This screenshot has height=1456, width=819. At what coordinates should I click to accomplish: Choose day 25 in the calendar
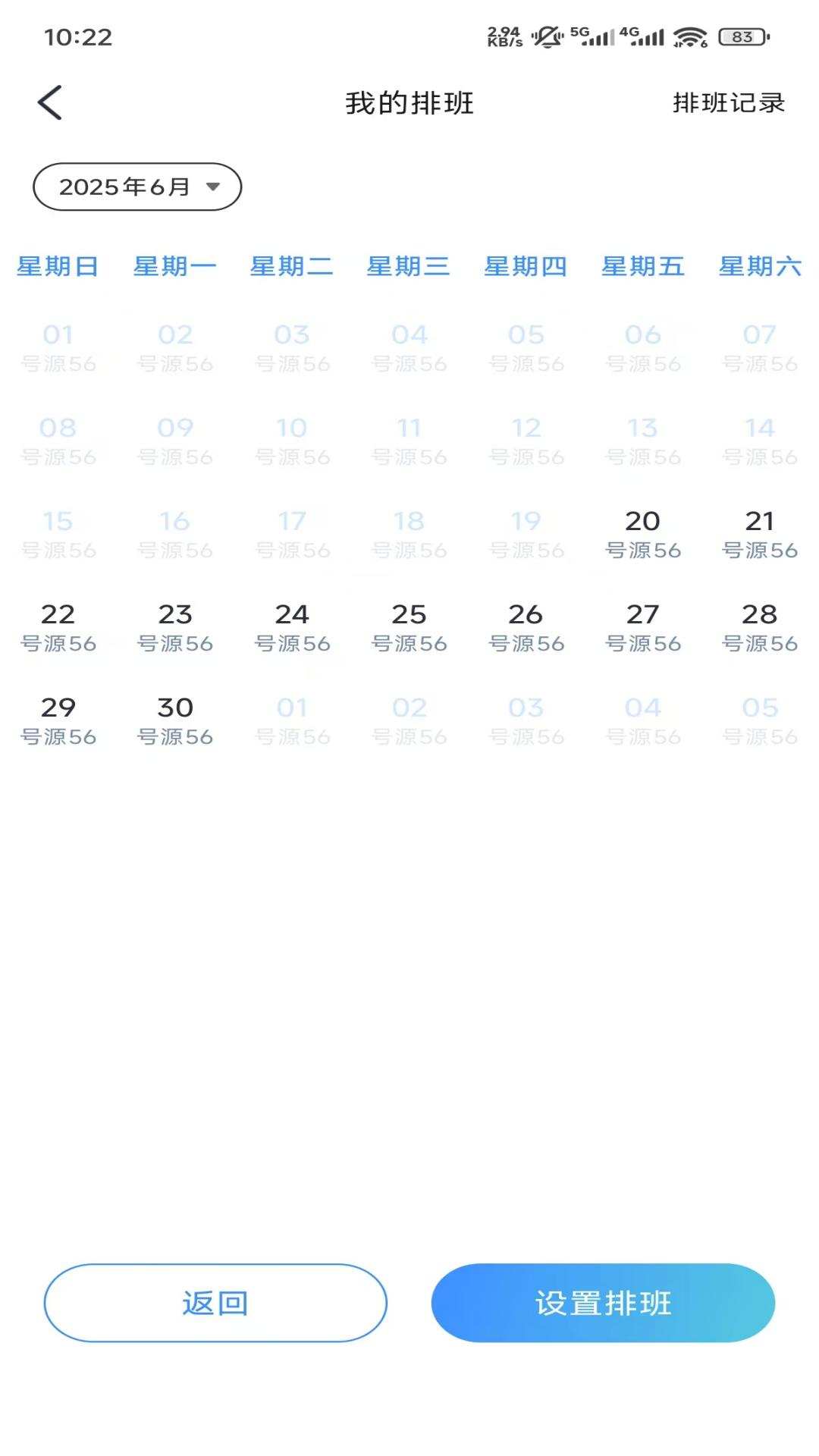point(409,627)
